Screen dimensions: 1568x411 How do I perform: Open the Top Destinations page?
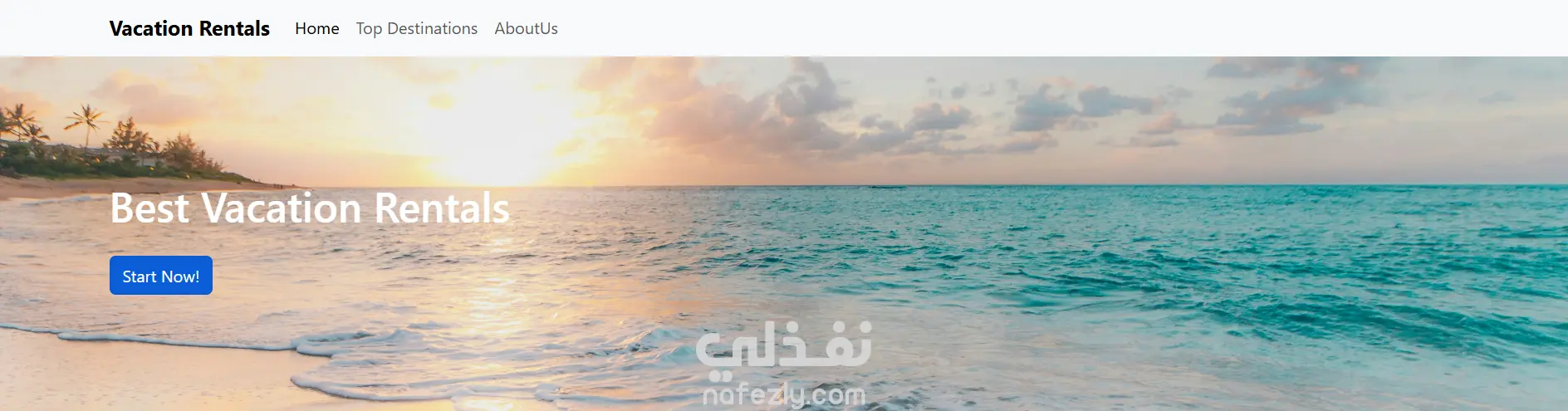tap(416, 28)
